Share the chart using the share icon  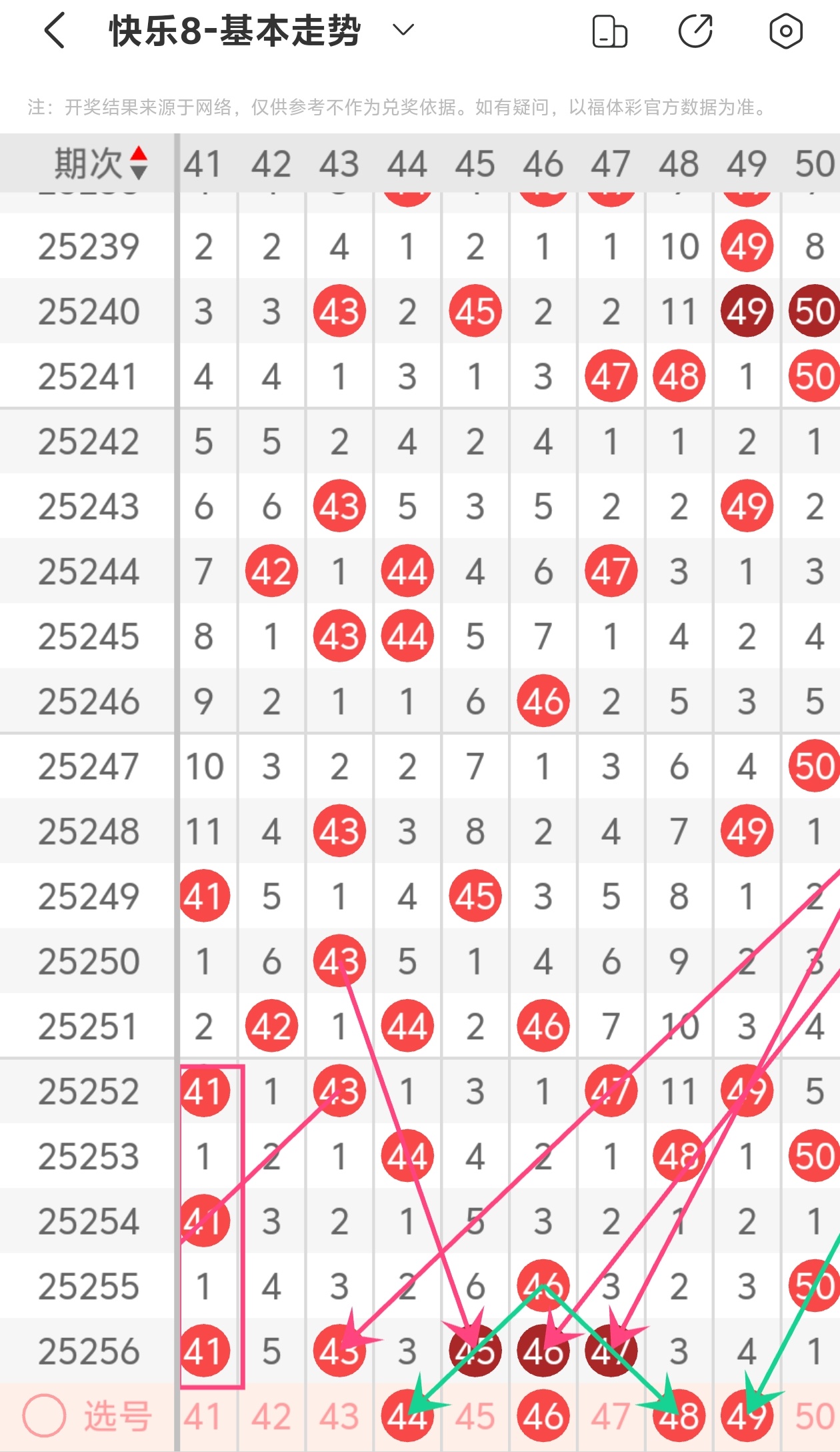point(695,31)
